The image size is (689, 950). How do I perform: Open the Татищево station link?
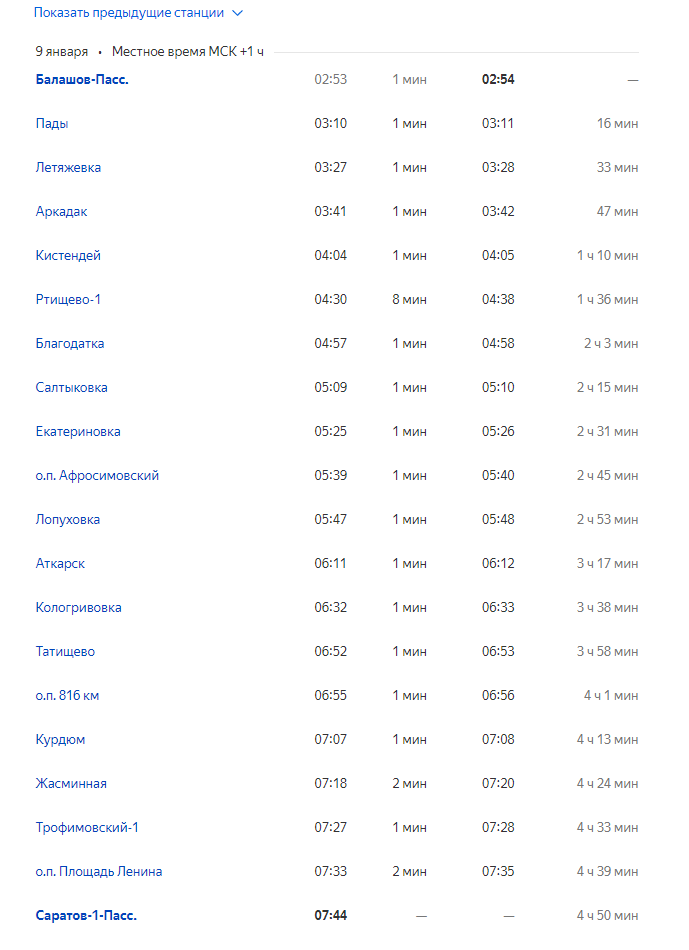coord(65,651)
